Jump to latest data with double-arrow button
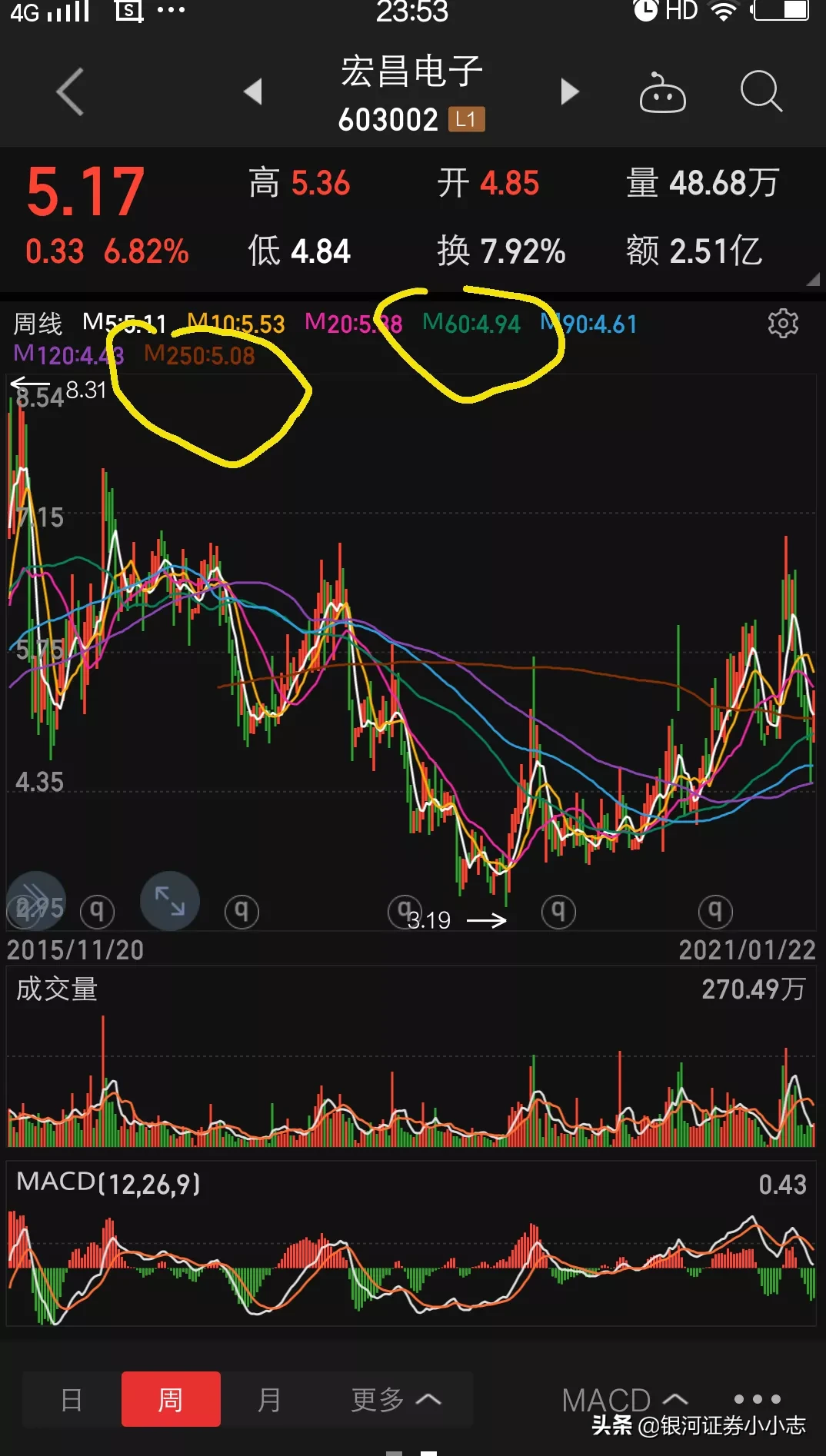 [35, 900]
